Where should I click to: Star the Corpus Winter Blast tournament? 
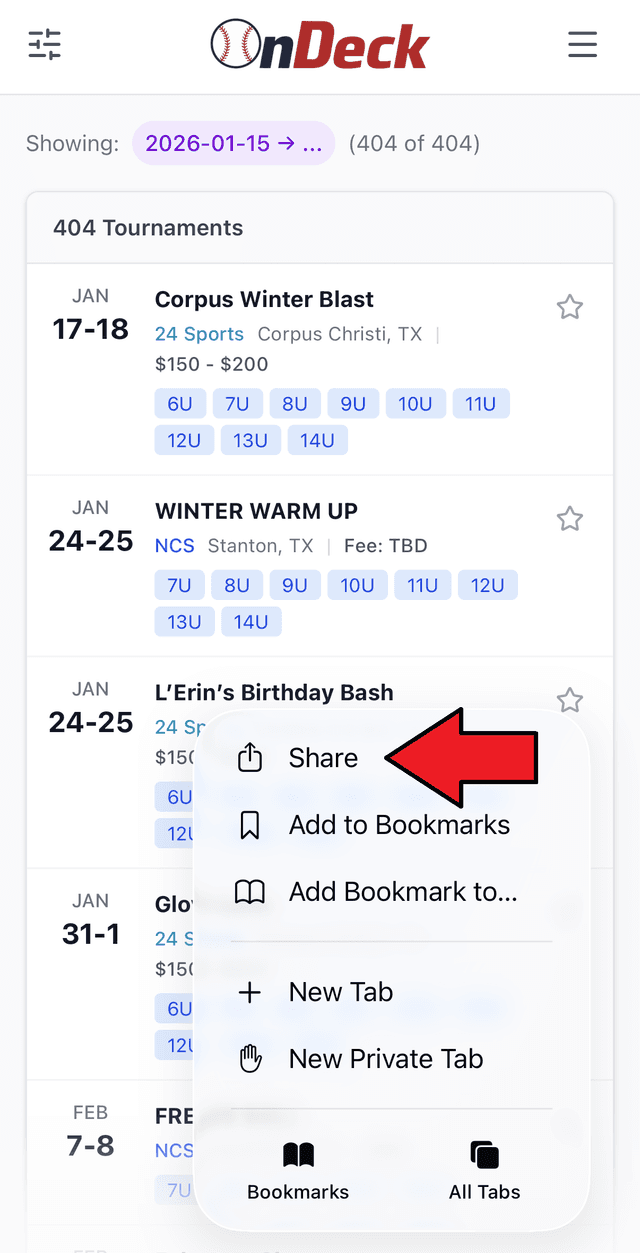[x=570, y=307]
